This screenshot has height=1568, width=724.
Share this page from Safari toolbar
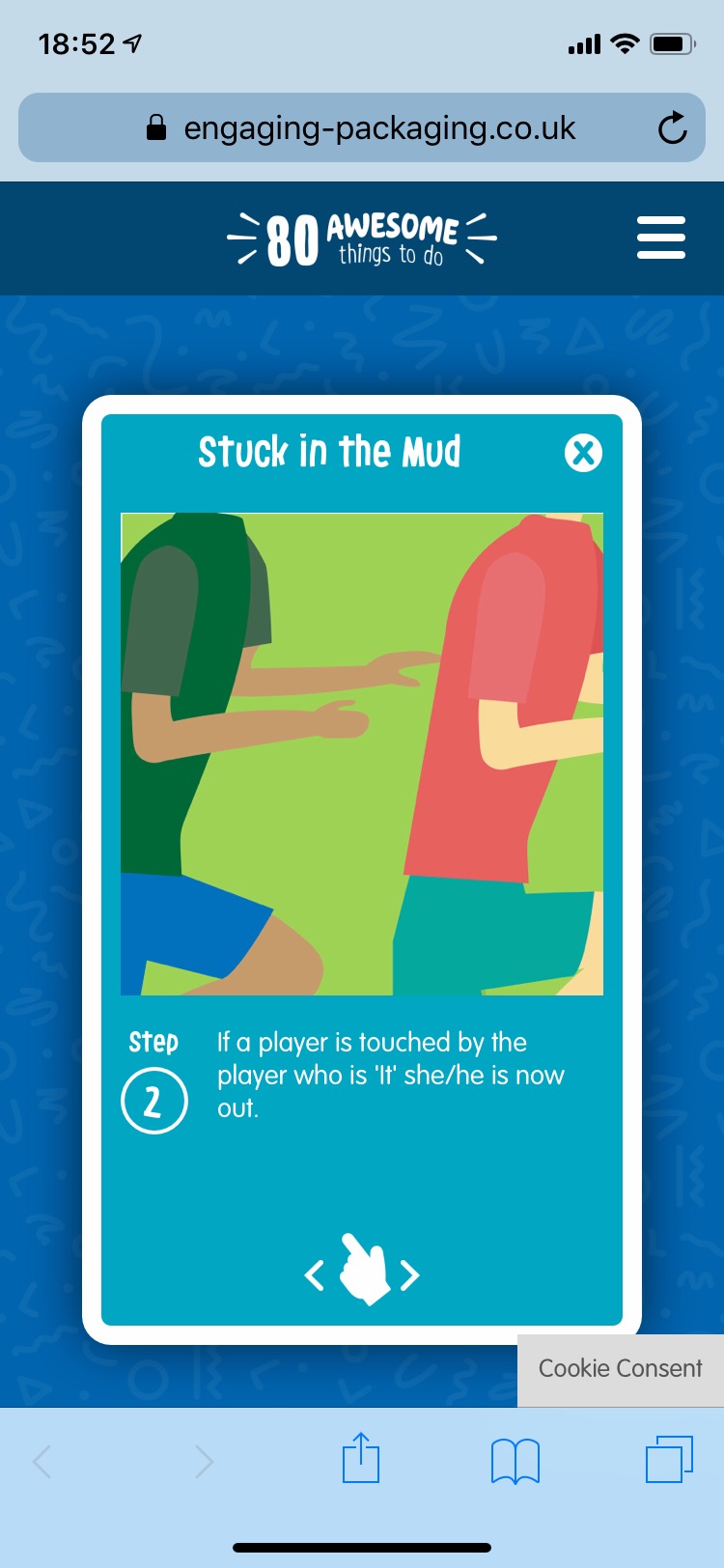tap(361, 1459)
